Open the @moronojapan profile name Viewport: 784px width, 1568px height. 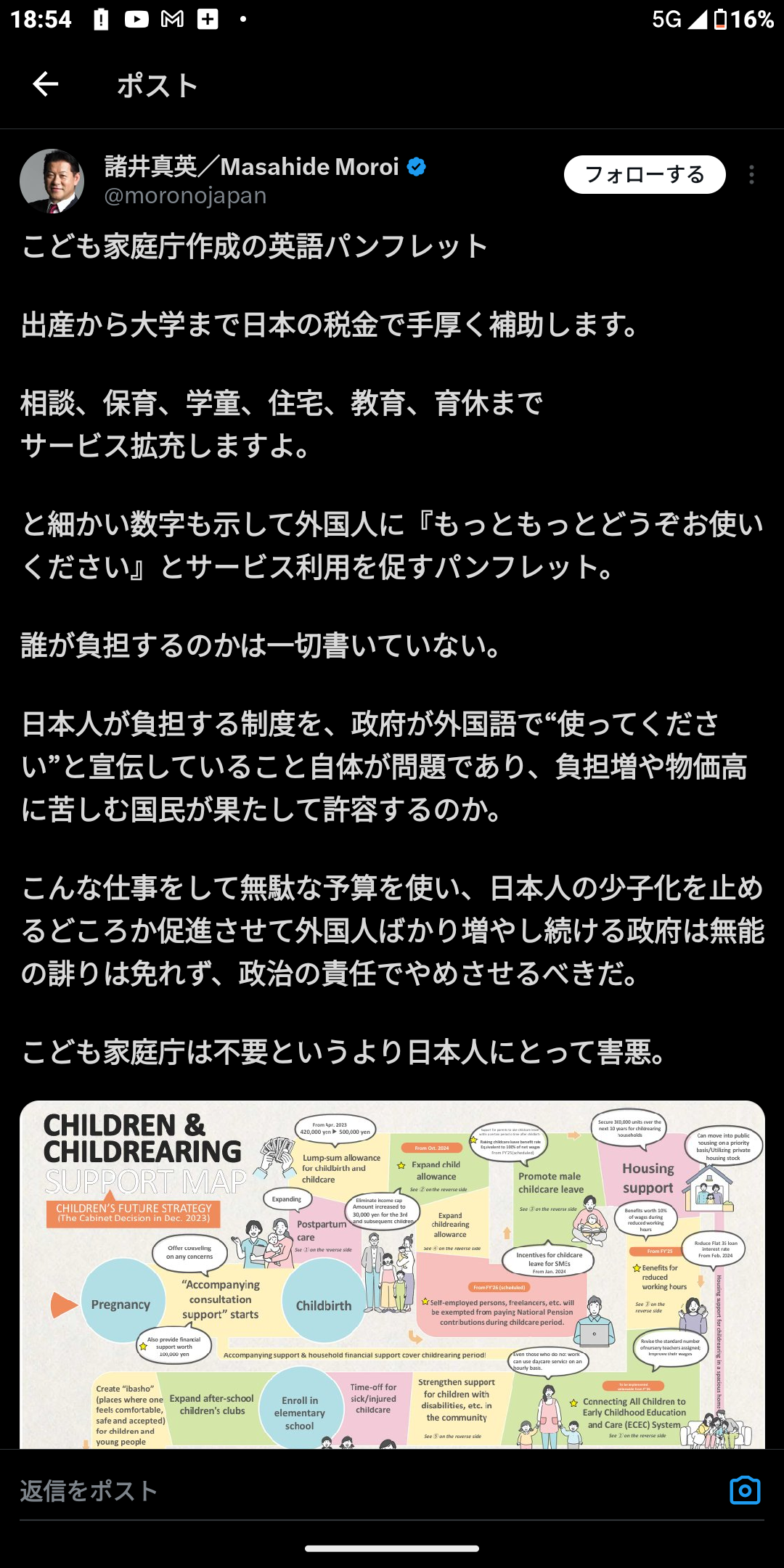pos(185,196)
